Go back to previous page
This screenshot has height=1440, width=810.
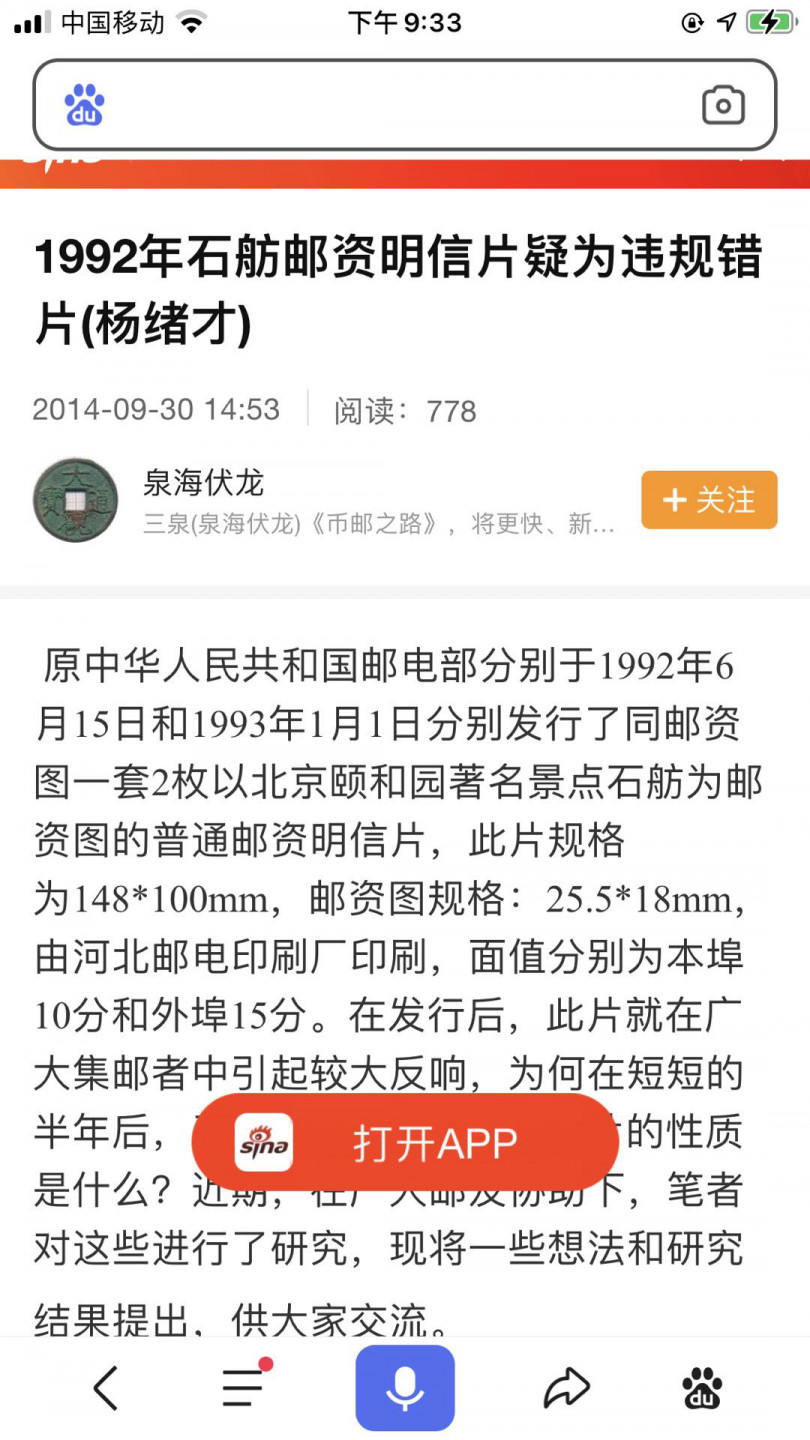pos(105,1388)
